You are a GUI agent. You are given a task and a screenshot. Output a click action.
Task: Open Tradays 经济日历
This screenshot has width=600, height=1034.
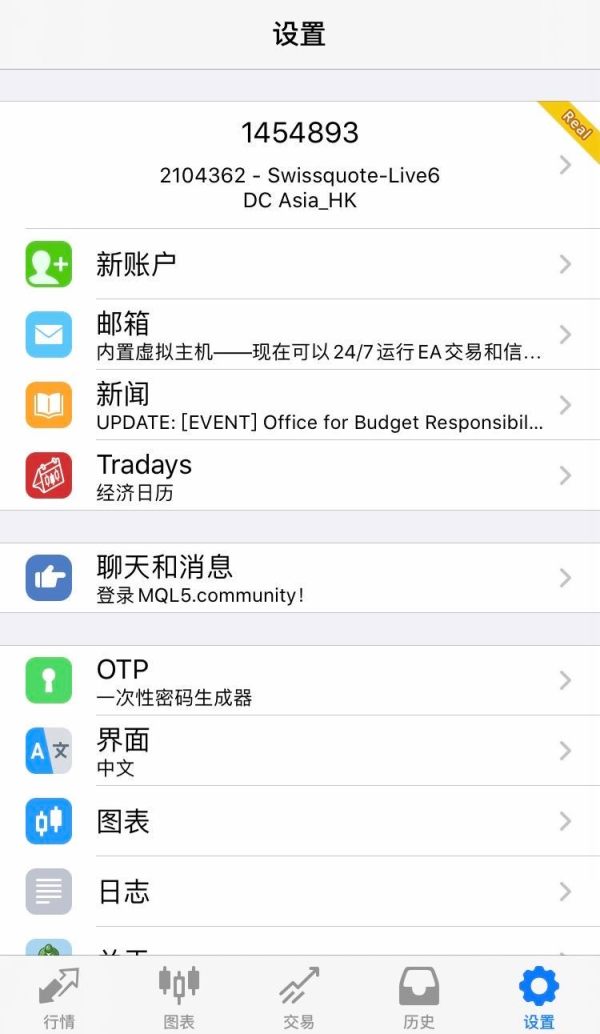click(300, 475)
